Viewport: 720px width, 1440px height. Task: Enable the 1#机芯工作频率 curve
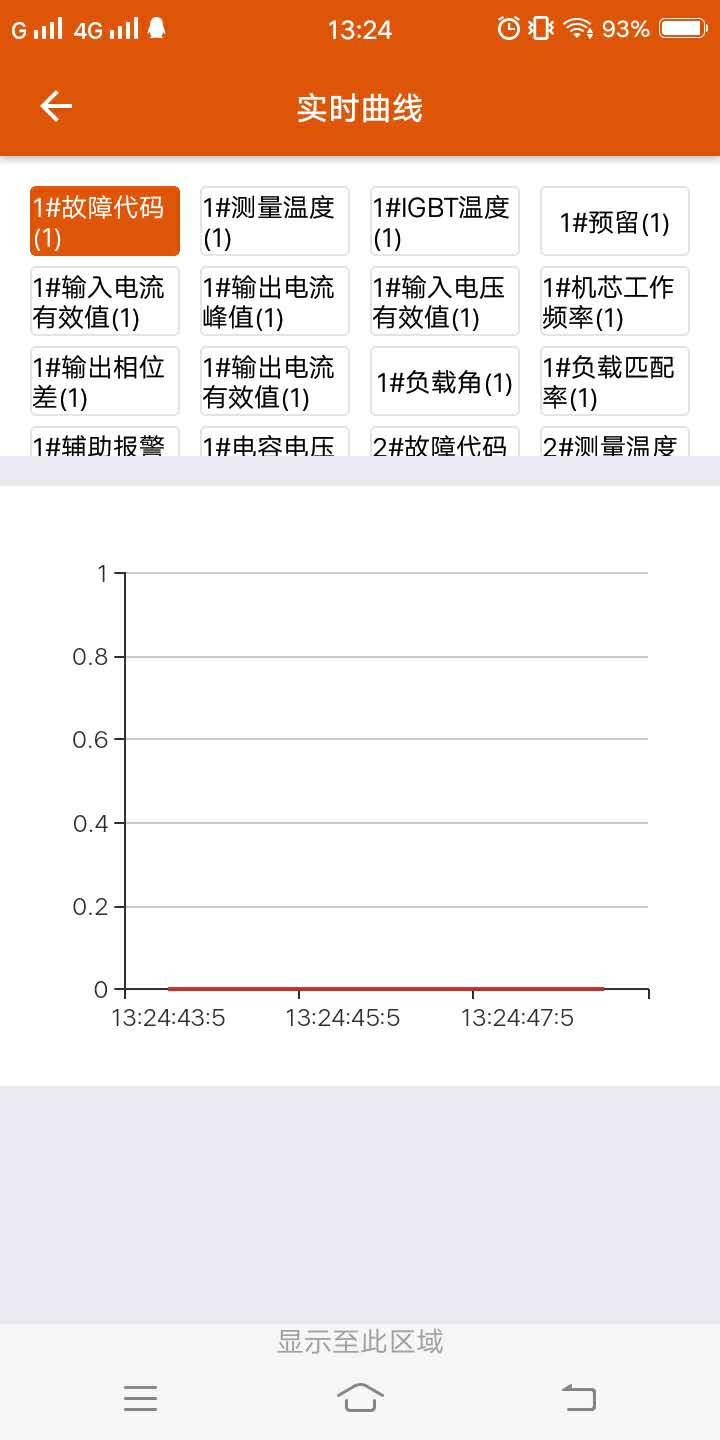[613, 301]
